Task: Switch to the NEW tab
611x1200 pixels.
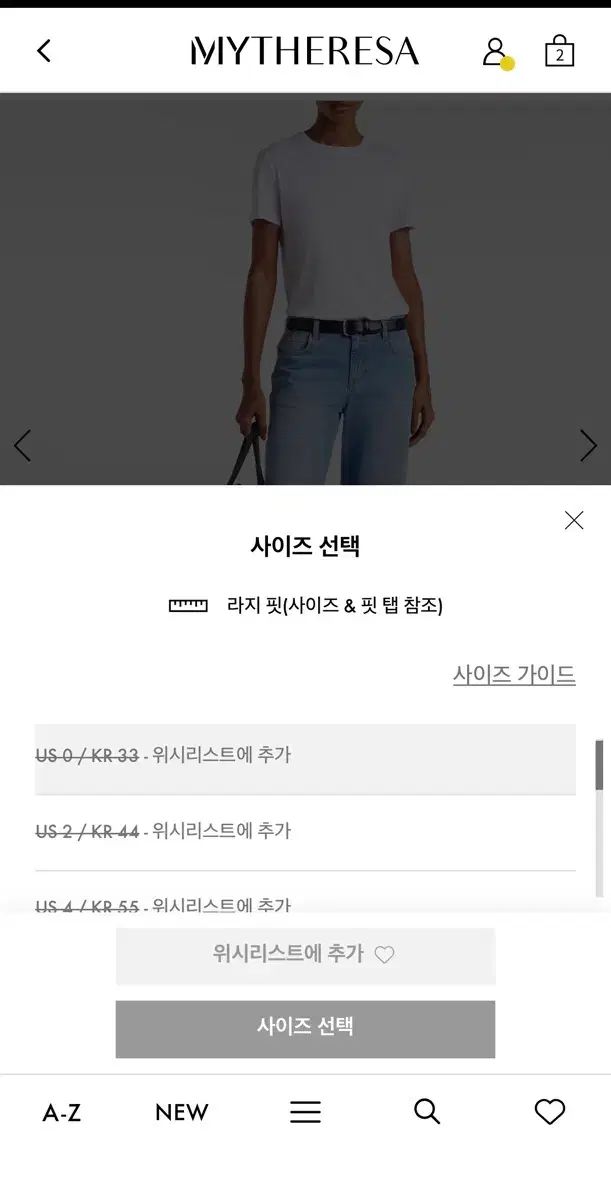Action: pyautogui.click(x=182, y=1112)
